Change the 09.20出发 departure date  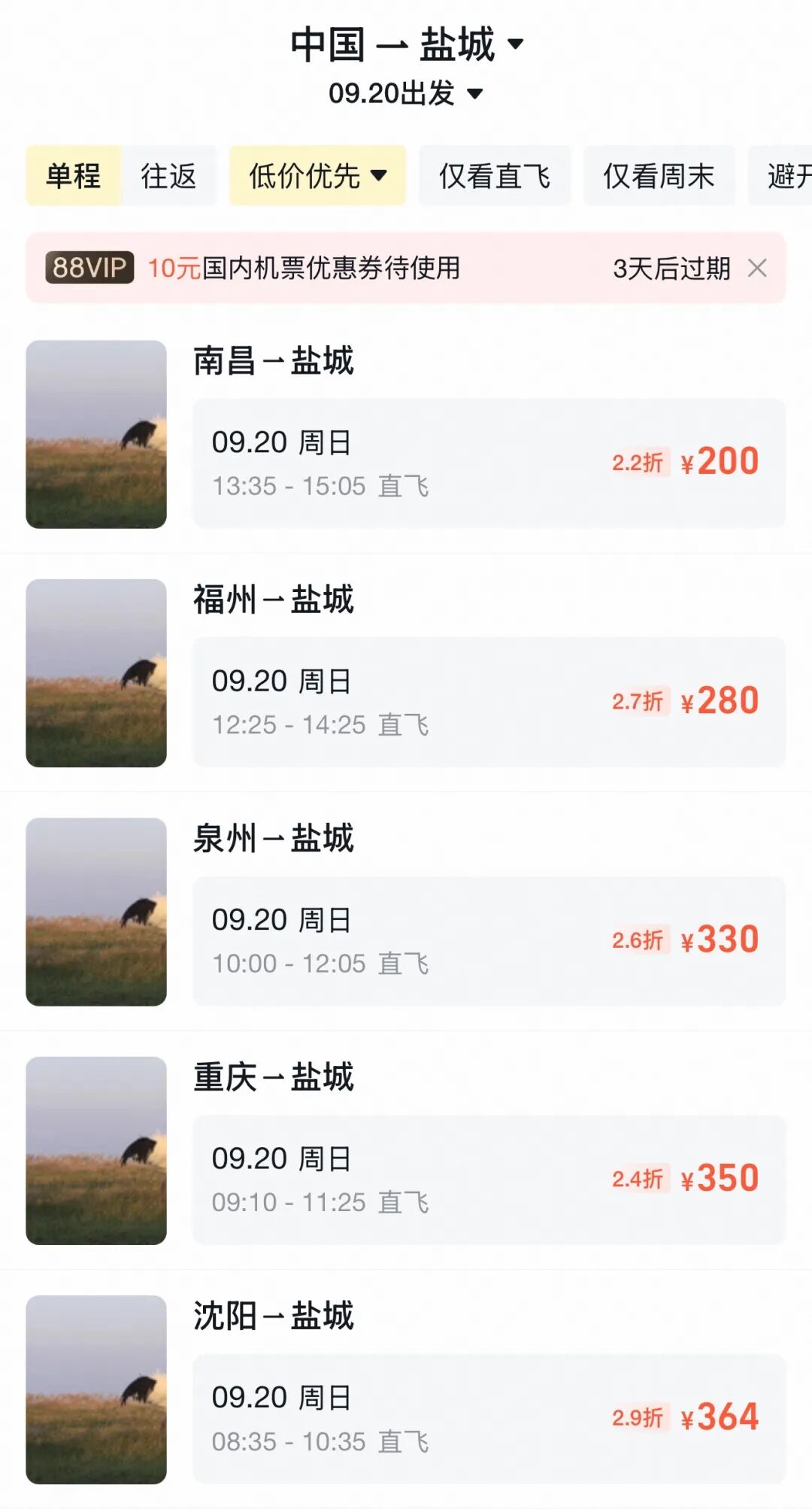point(406,94)
